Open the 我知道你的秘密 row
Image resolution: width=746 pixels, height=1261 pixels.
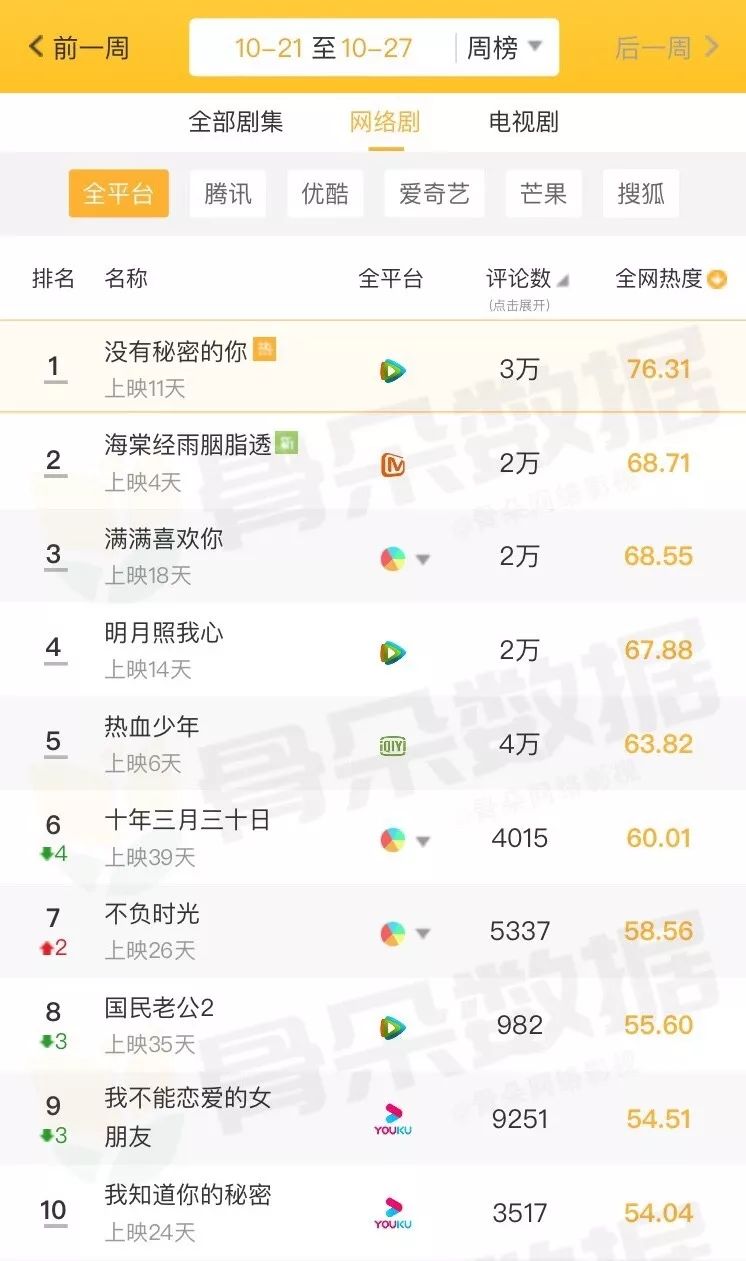(188, 1195)
